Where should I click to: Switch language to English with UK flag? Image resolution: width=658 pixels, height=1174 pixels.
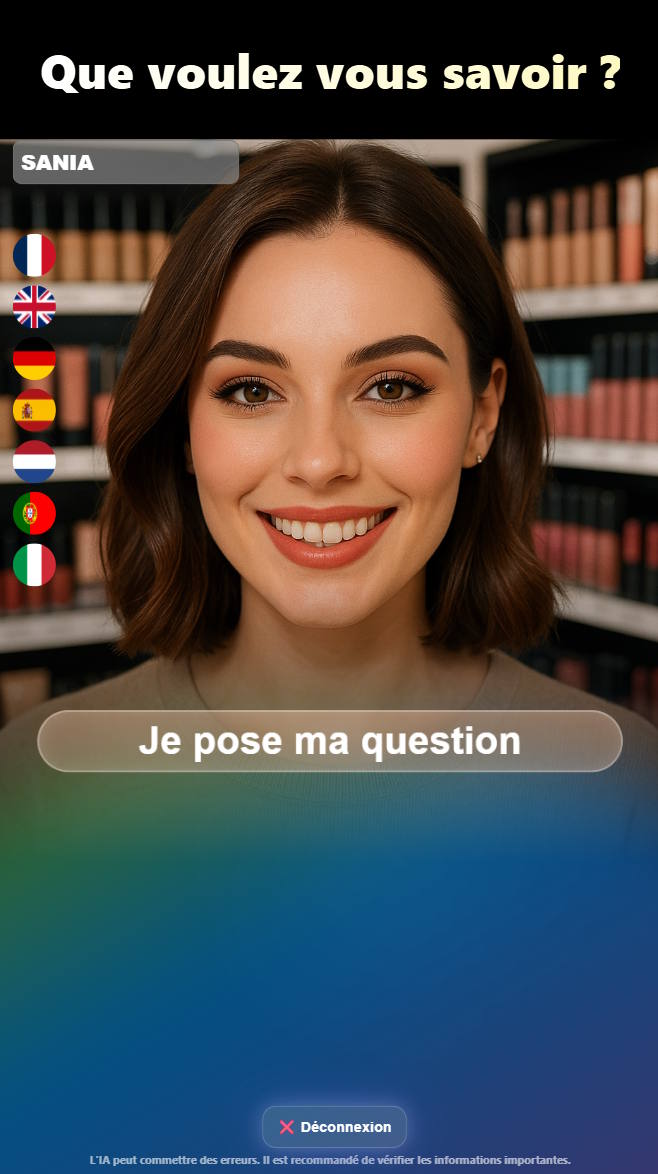(34, 307)
